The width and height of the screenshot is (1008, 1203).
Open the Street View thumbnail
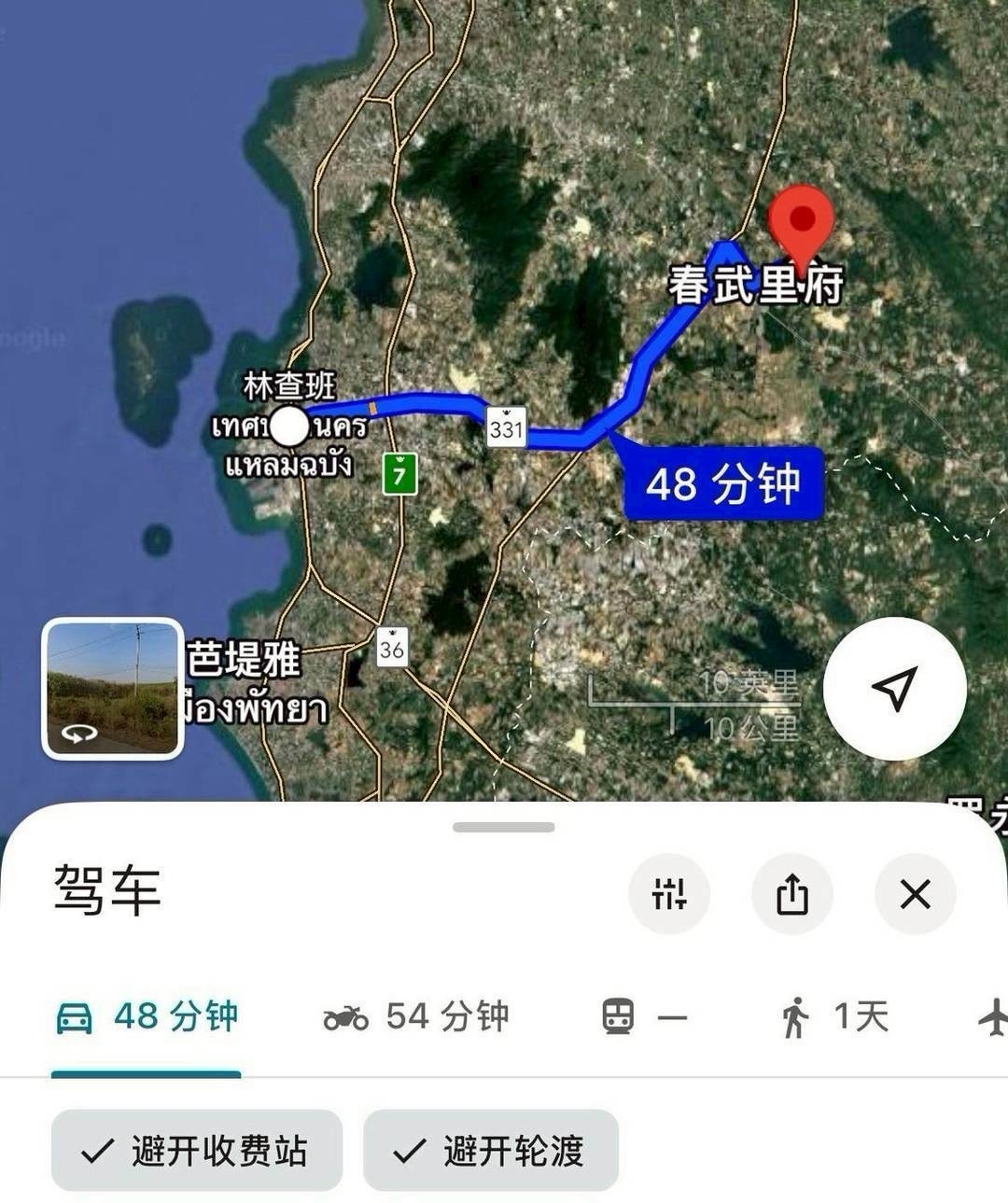tap(113, 688)
